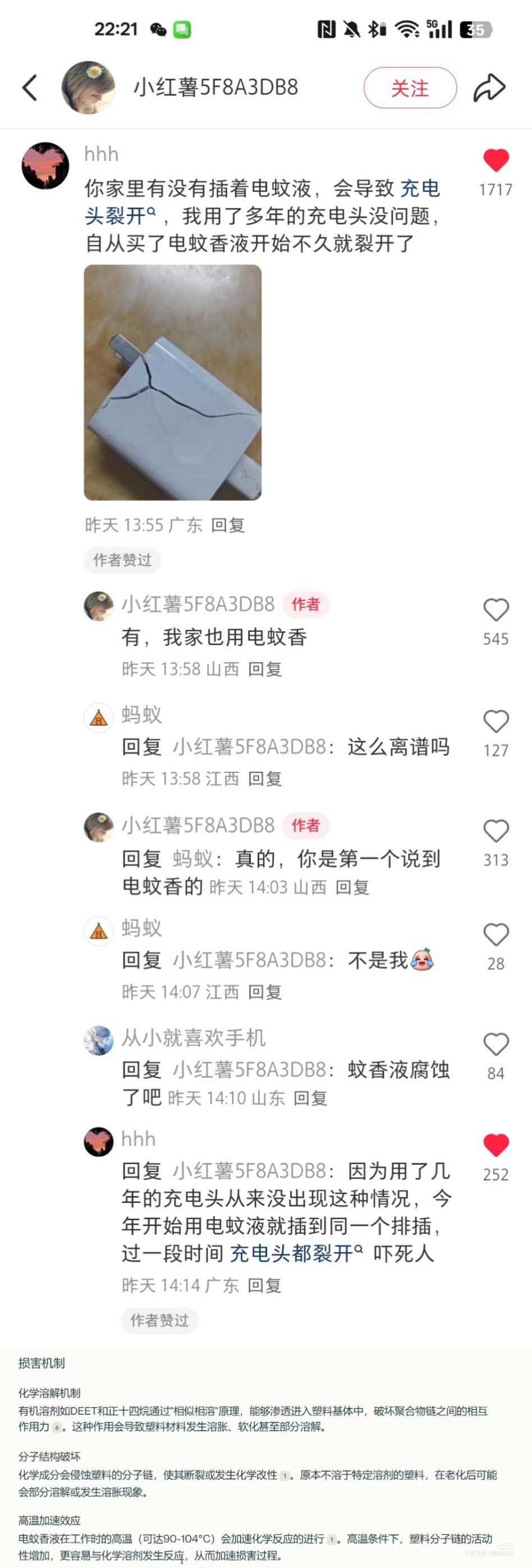The width and height of the screenshot is (532, 1568).
Task: Like 从小就喜欢手机's comment about 蚊香液腐蚀
Action: click(496, 1045)
